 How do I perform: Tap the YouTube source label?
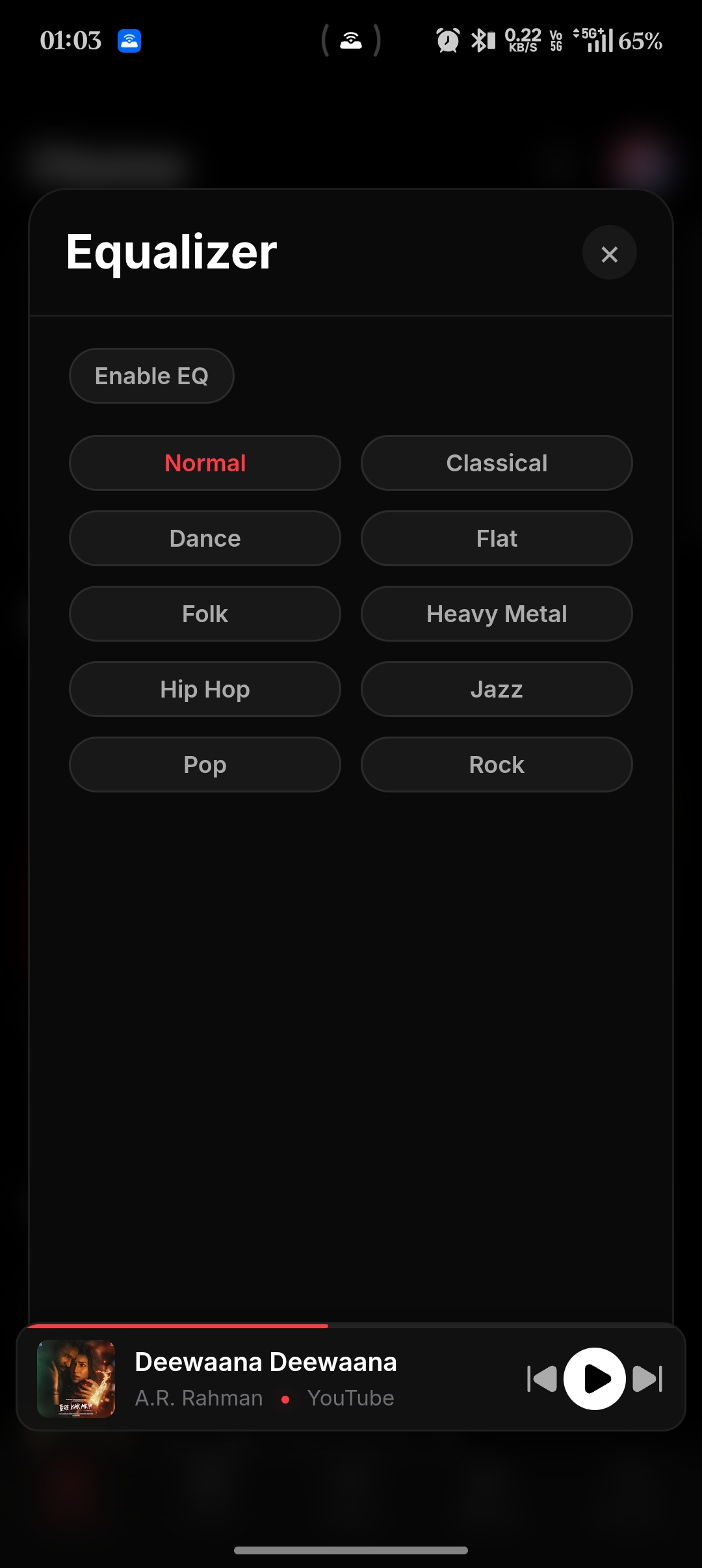pyautogui.click(x=350, y=1398)
